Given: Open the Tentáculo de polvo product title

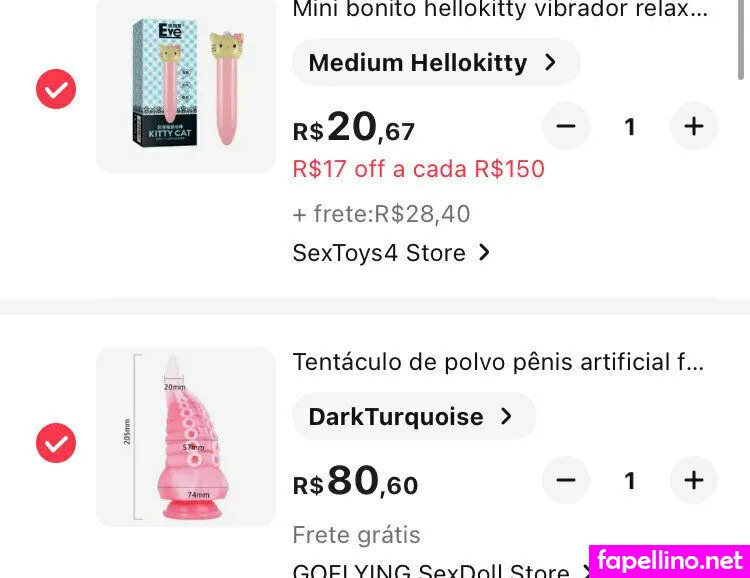Looking at the screenshot, I should pos(498,362).
